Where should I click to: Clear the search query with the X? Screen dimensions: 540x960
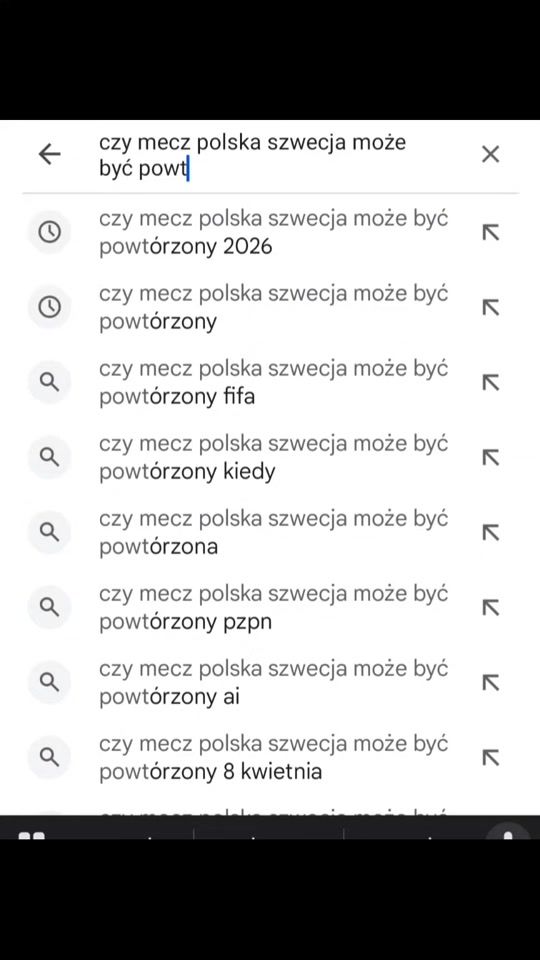tap(490, 154)
